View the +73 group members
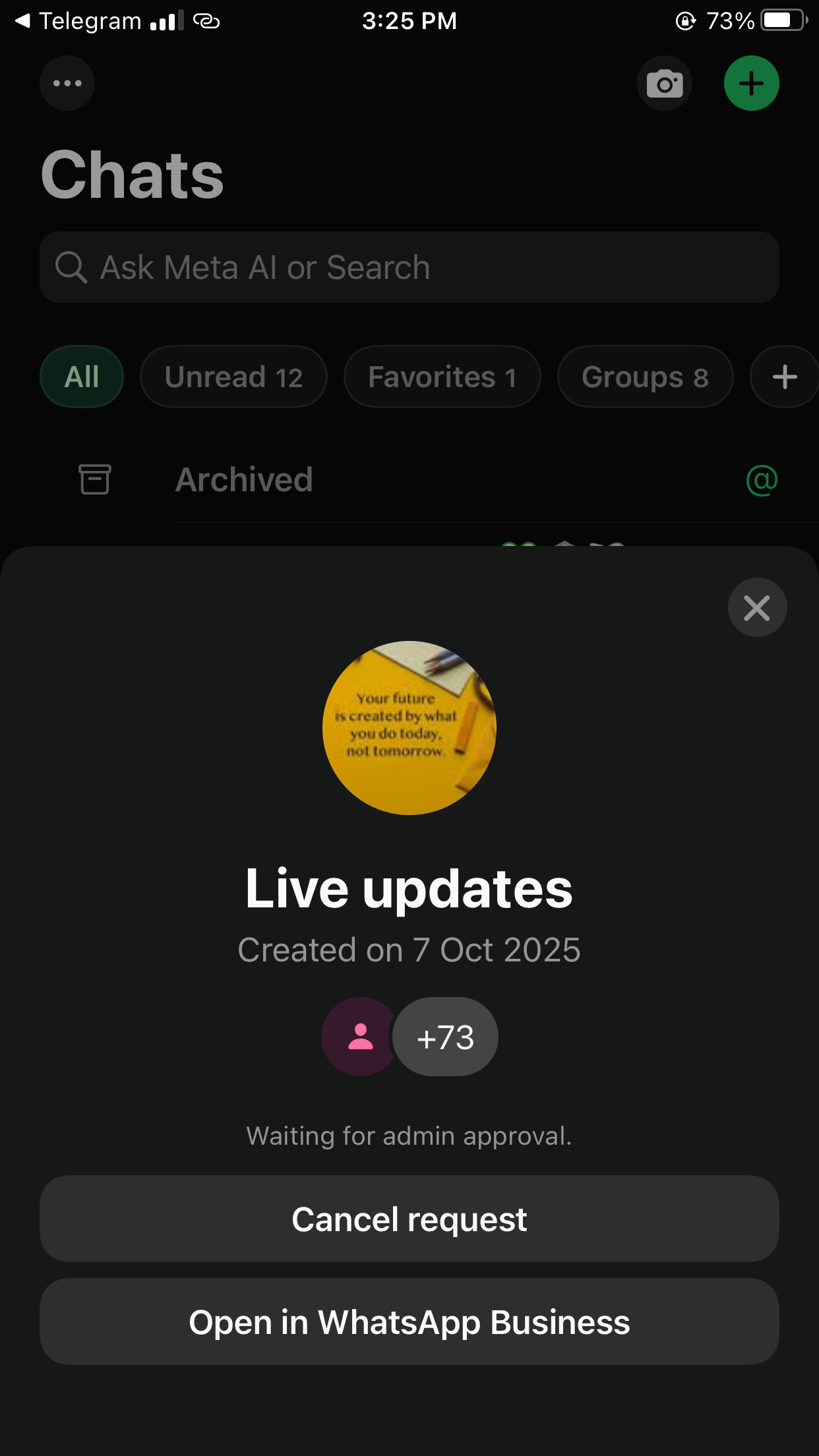Screen dimensions: 819x1456 tap(445, 1037)
